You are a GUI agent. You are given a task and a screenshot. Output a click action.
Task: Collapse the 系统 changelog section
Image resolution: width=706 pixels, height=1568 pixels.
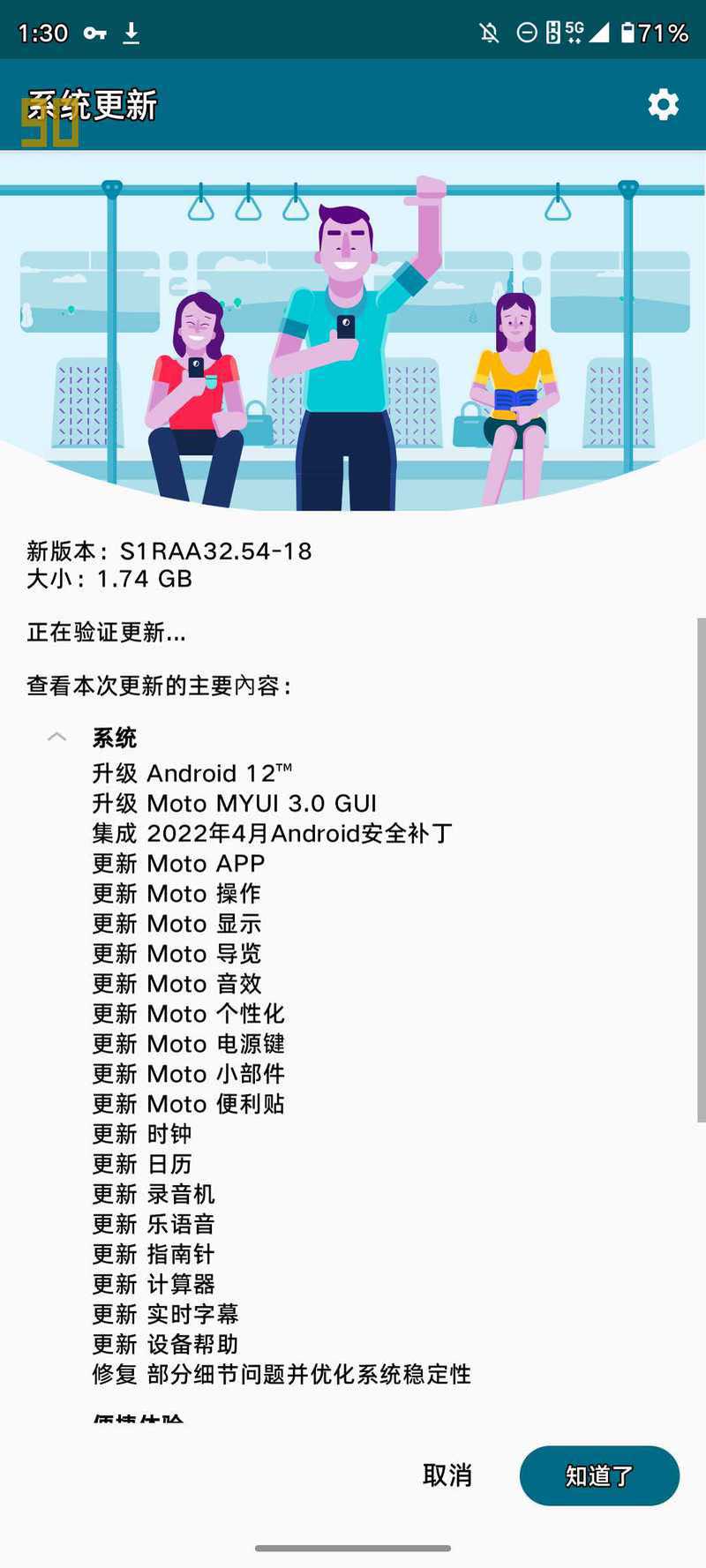[x=57, y=737]
